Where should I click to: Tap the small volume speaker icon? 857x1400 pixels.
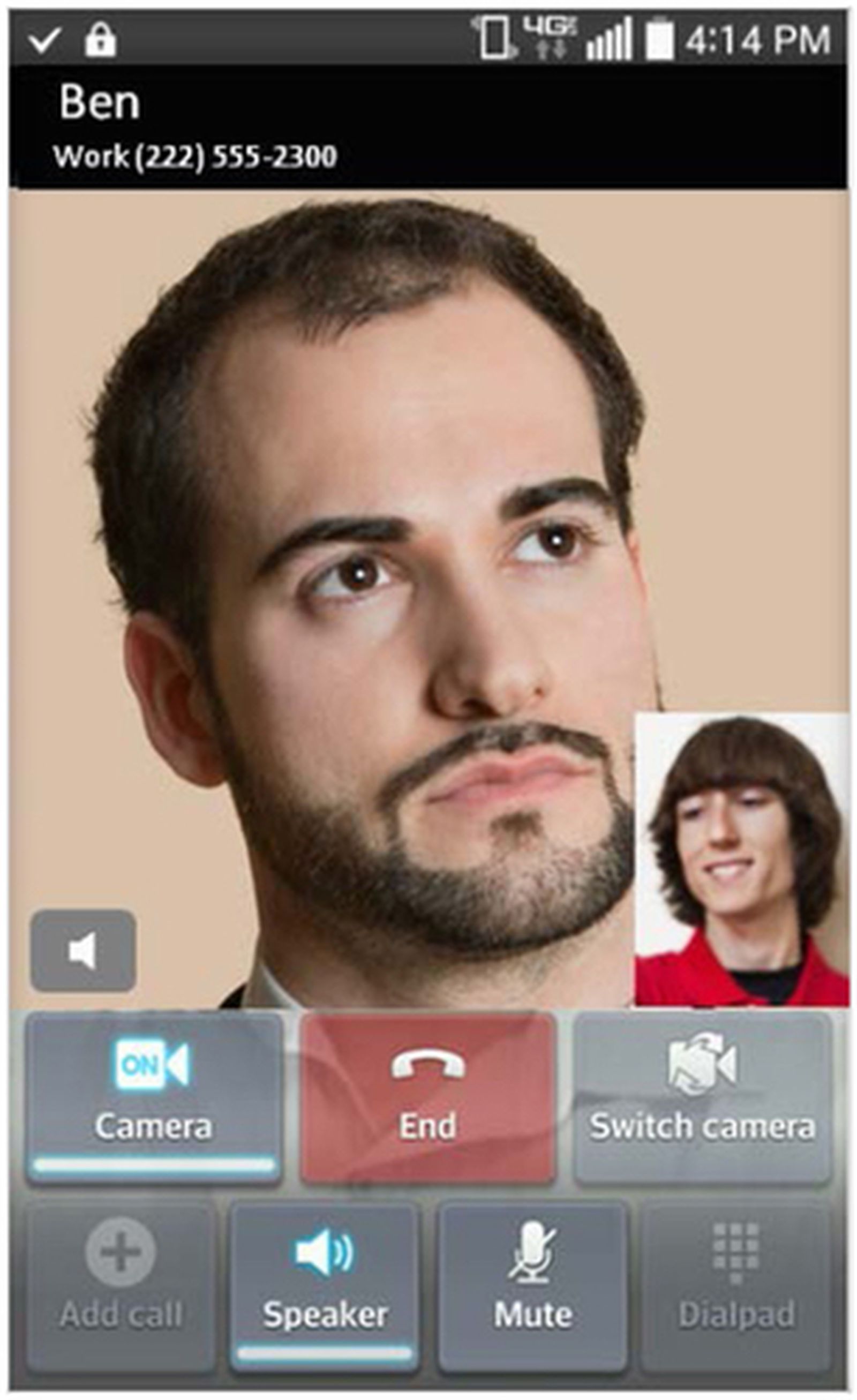[x=83, y=951]
